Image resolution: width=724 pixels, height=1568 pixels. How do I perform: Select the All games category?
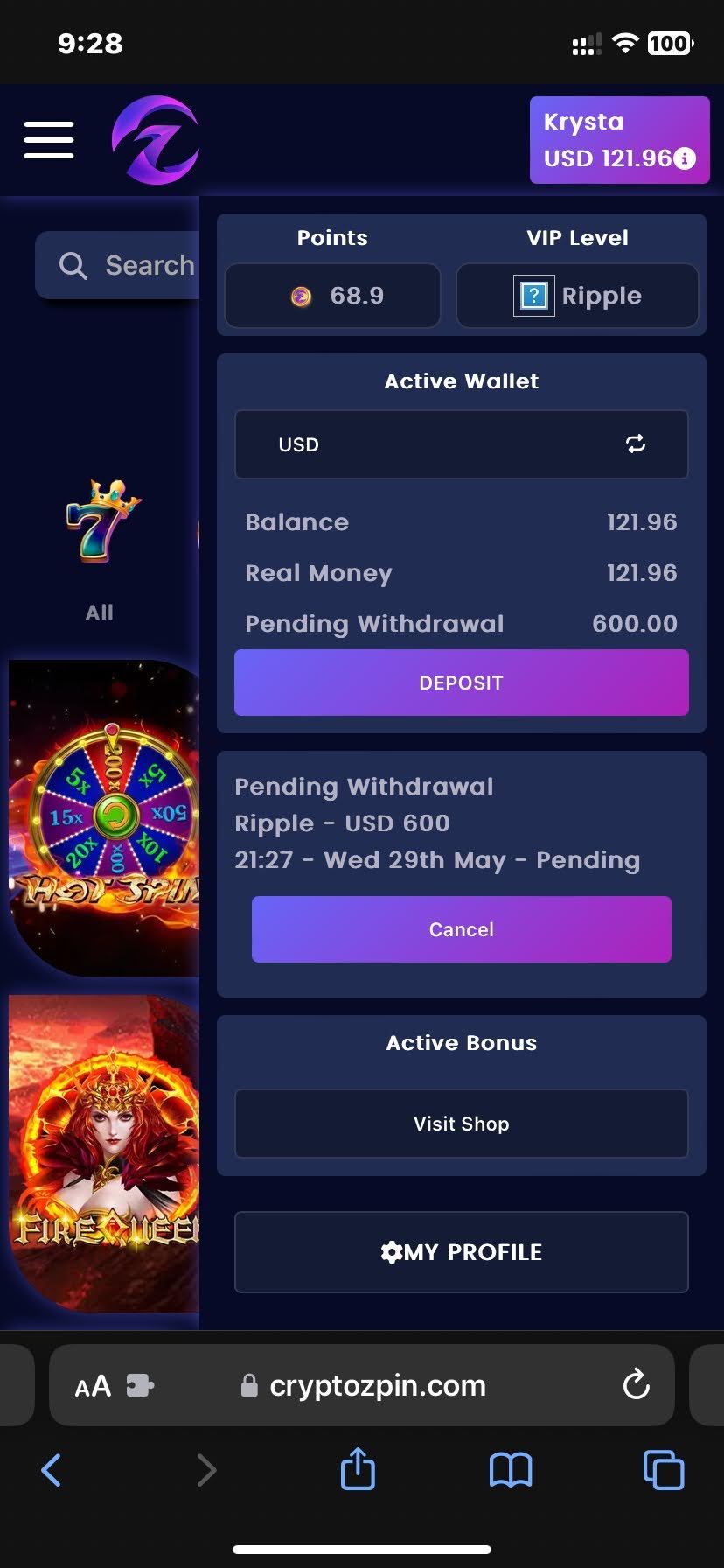click(101, 547)
